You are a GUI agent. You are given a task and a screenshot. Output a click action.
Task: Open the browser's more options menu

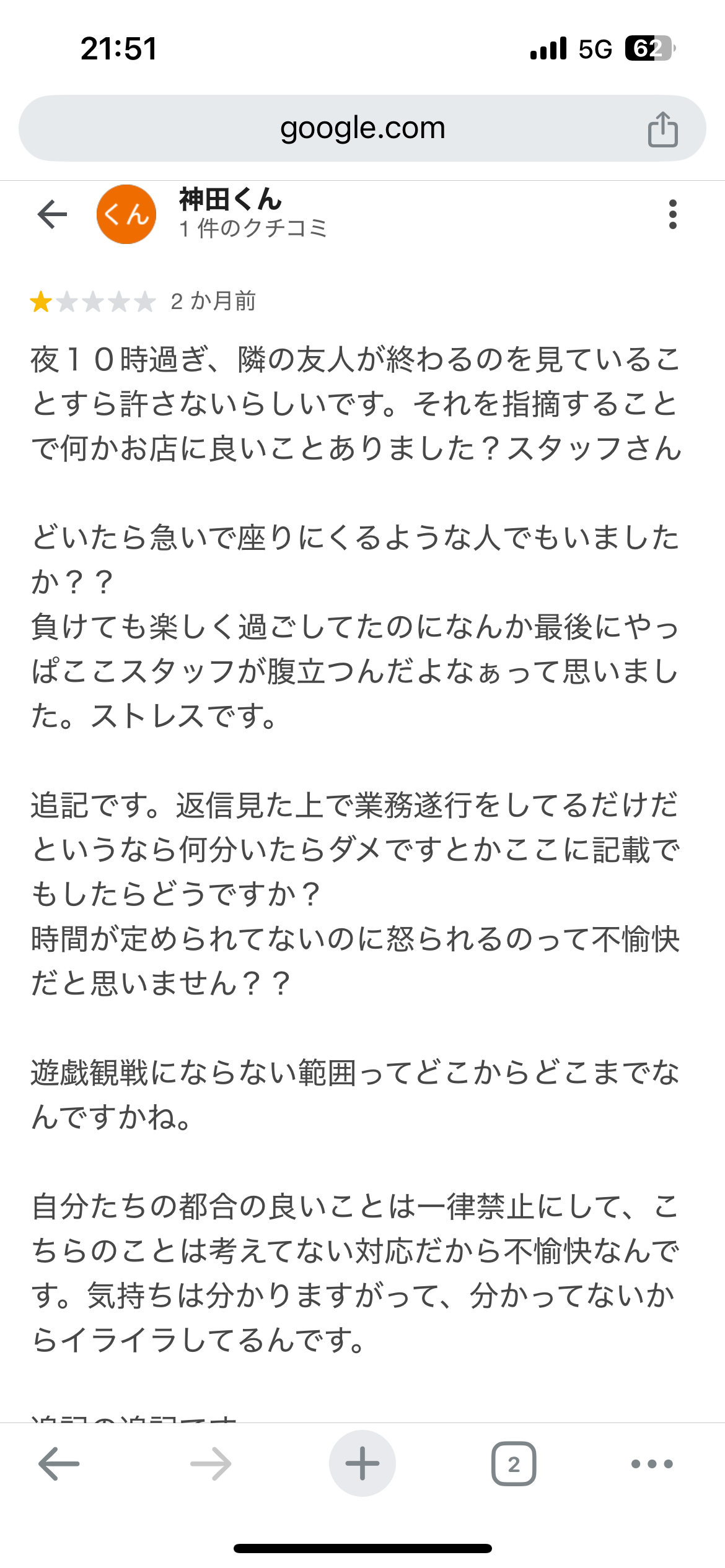point(652,1464)
